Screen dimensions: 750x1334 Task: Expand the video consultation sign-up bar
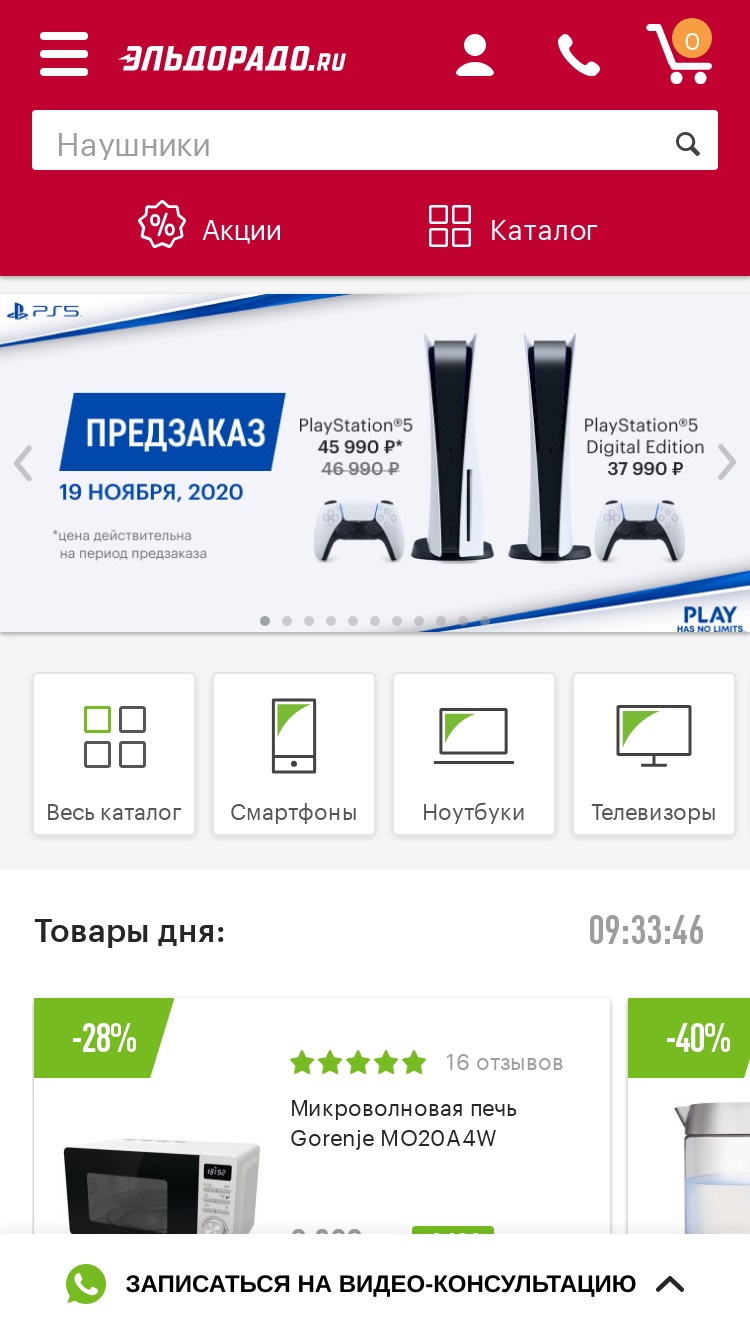coord(375,1284)
